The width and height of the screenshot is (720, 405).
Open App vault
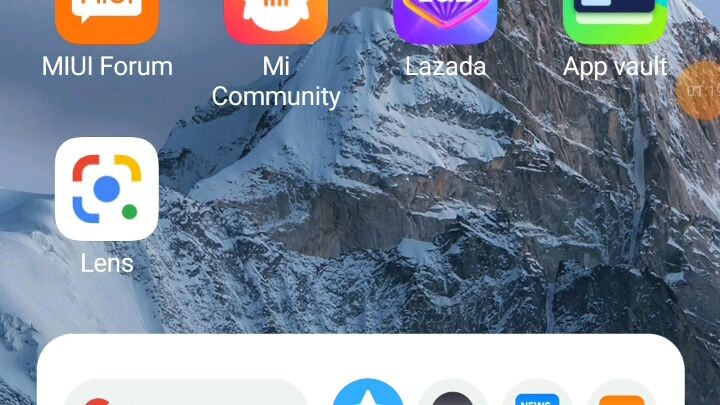coord(615,20)
